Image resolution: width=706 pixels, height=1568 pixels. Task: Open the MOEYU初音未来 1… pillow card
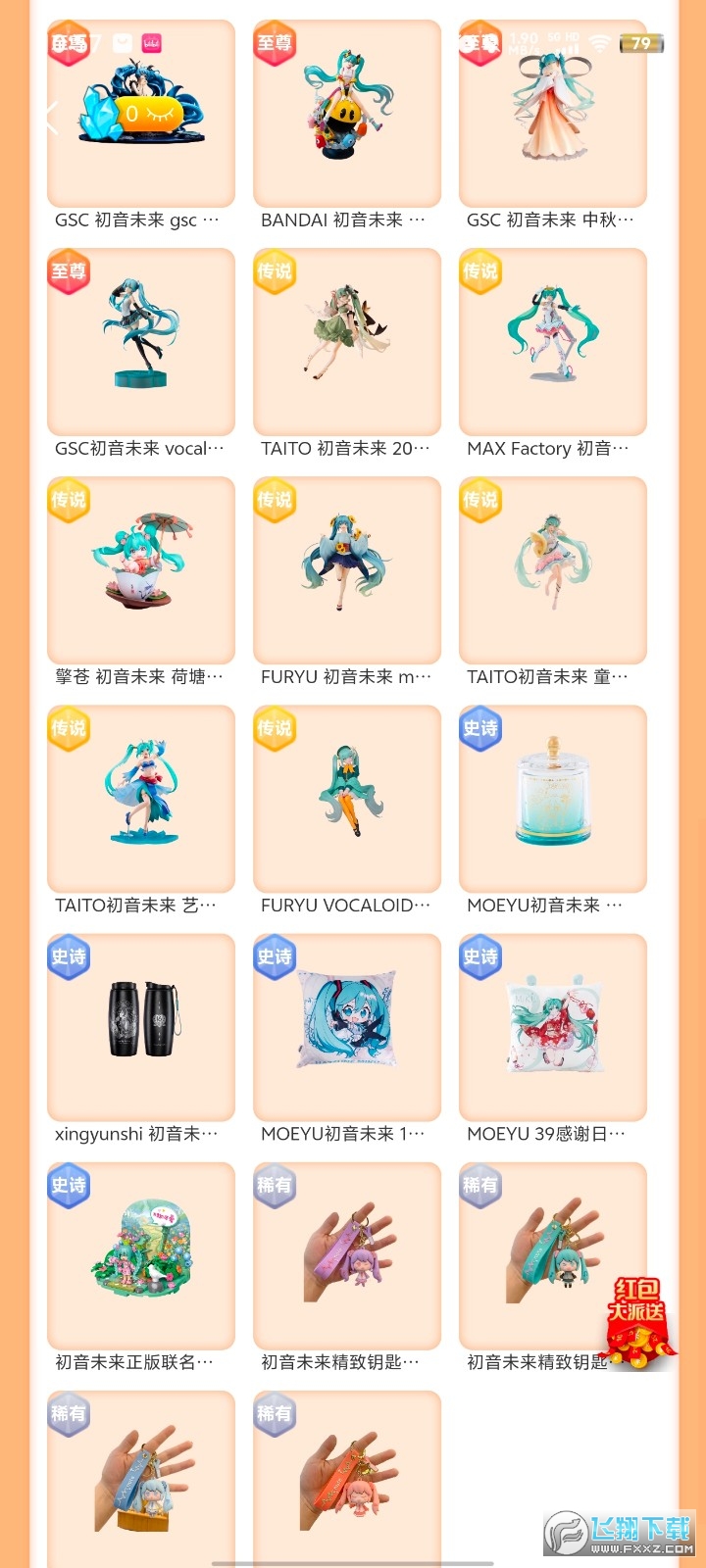pos(347,1028)
